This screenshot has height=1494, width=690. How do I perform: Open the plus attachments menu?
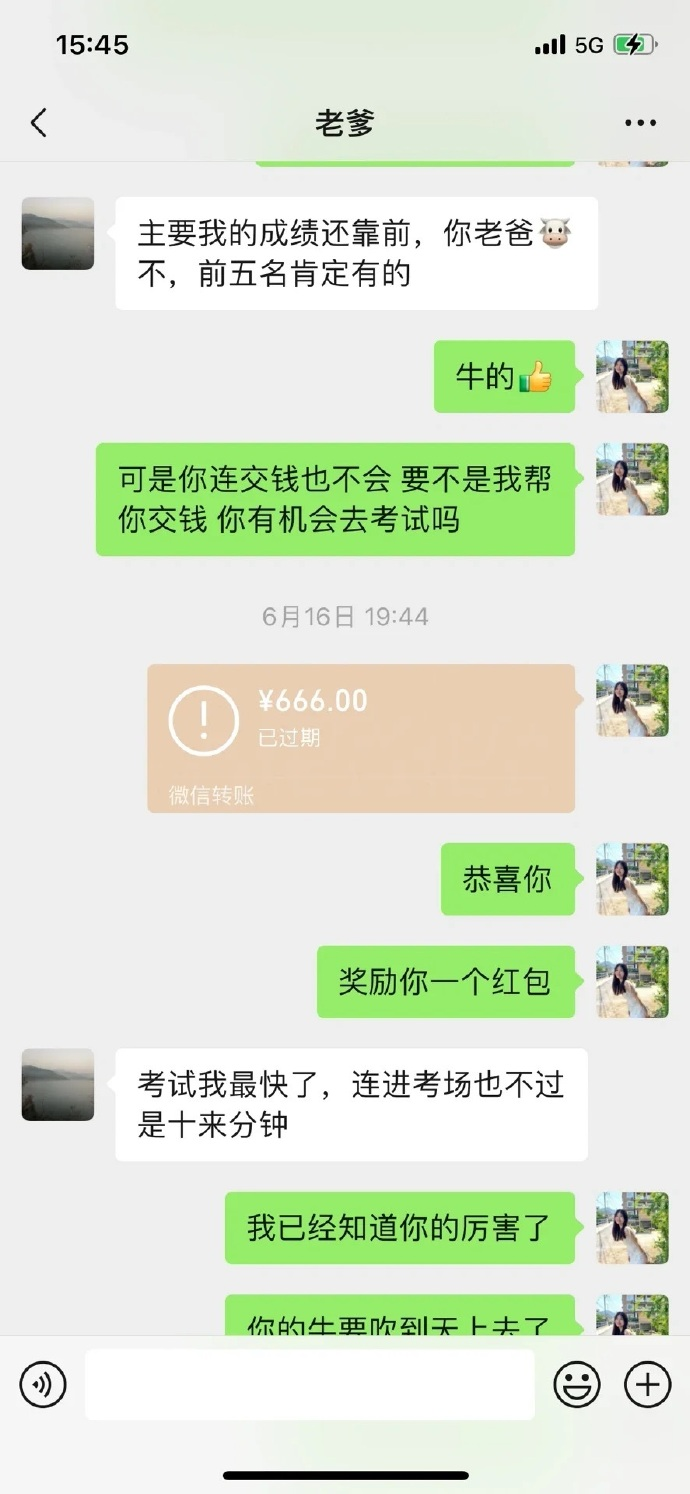coord(647,1385)
